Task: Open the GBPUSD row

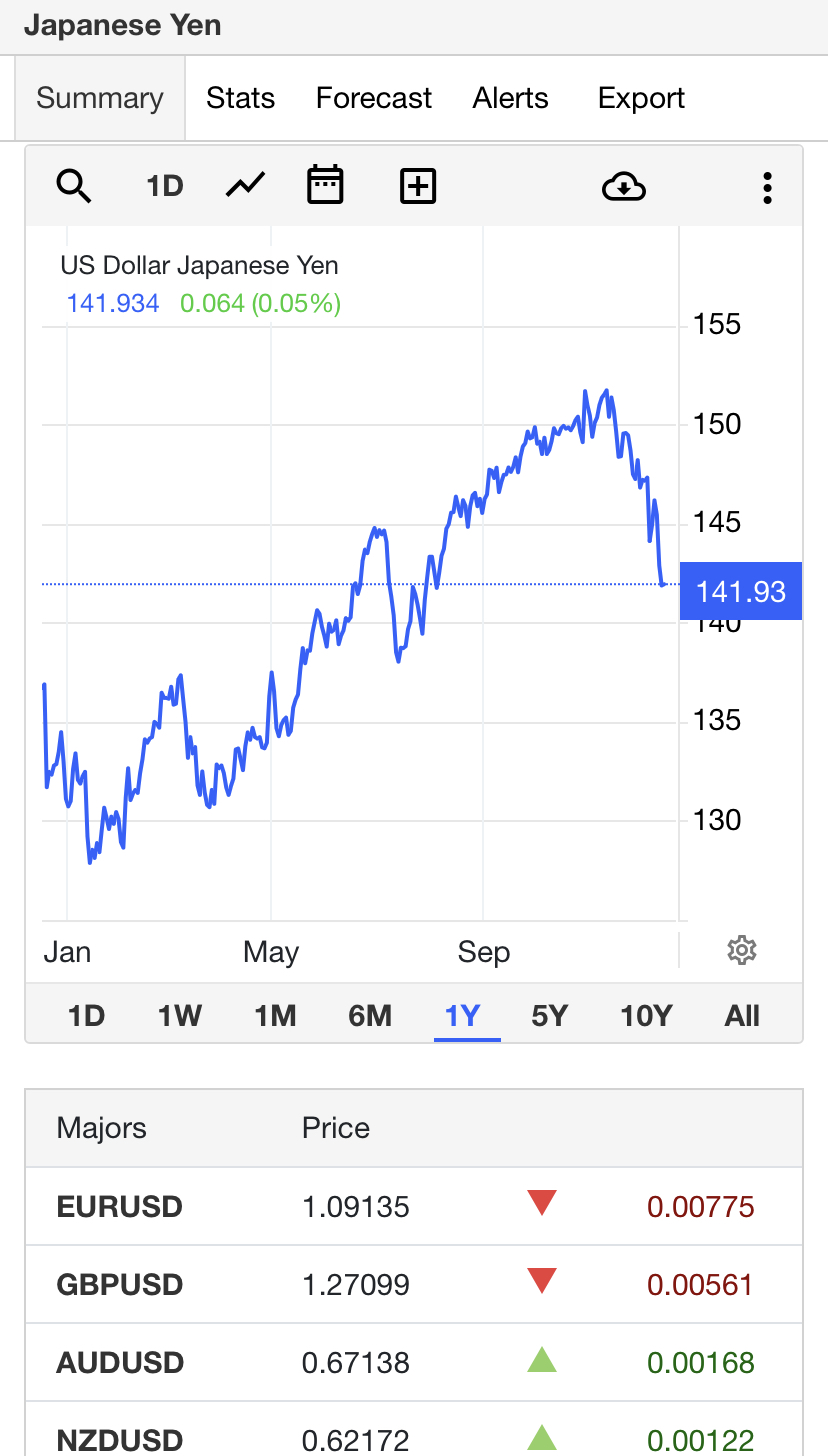Action: tap(414, 1284)
